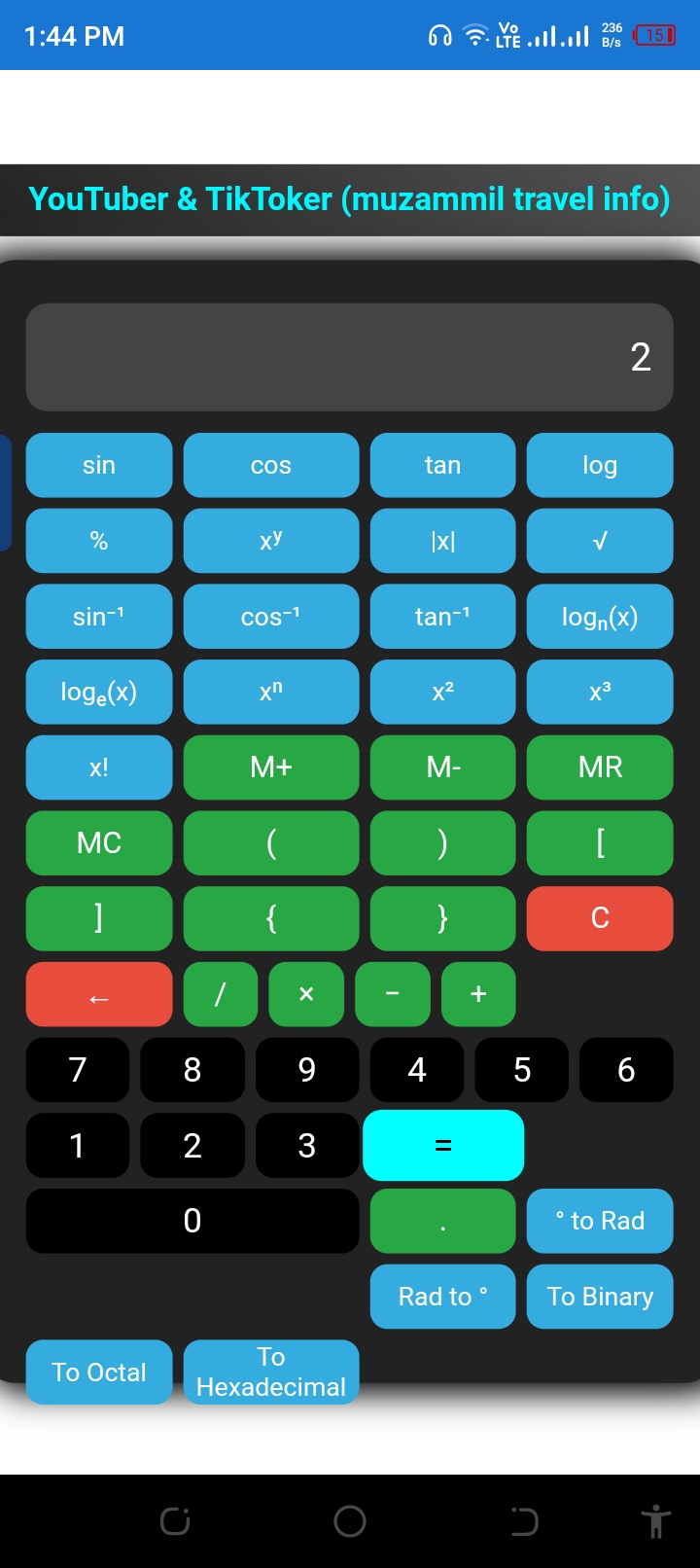Delete last digit with backspace arrow
700x1568 pixels.
click(x=99, y=994)
